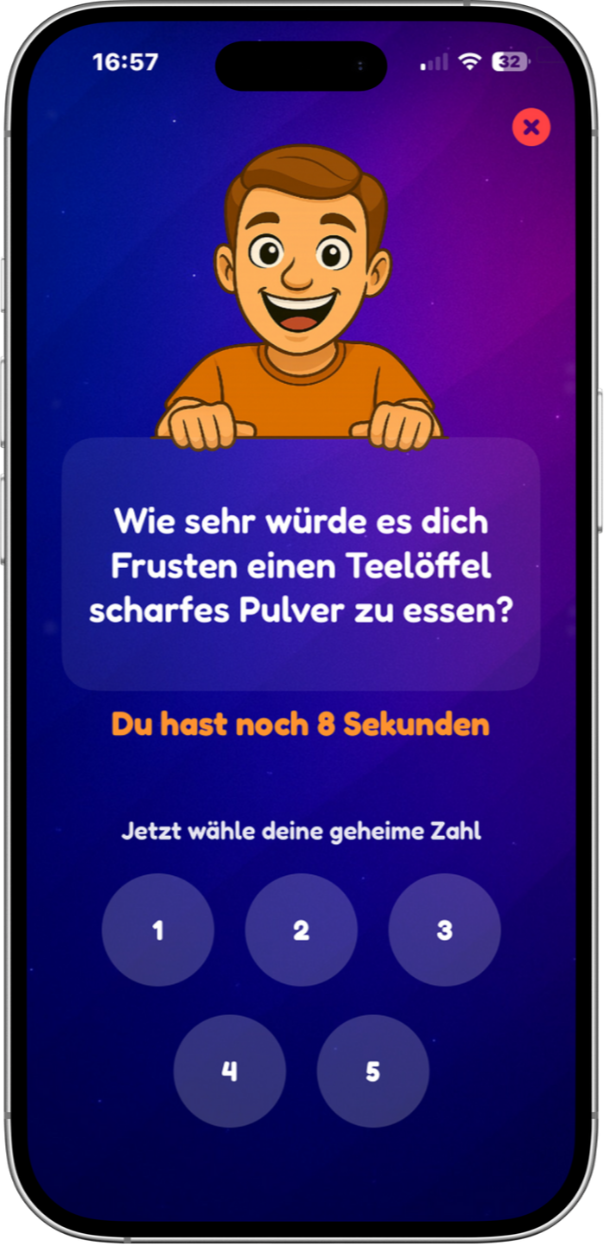Close the game with the red X
604x1245 pixels.
[x=531, y=127]
